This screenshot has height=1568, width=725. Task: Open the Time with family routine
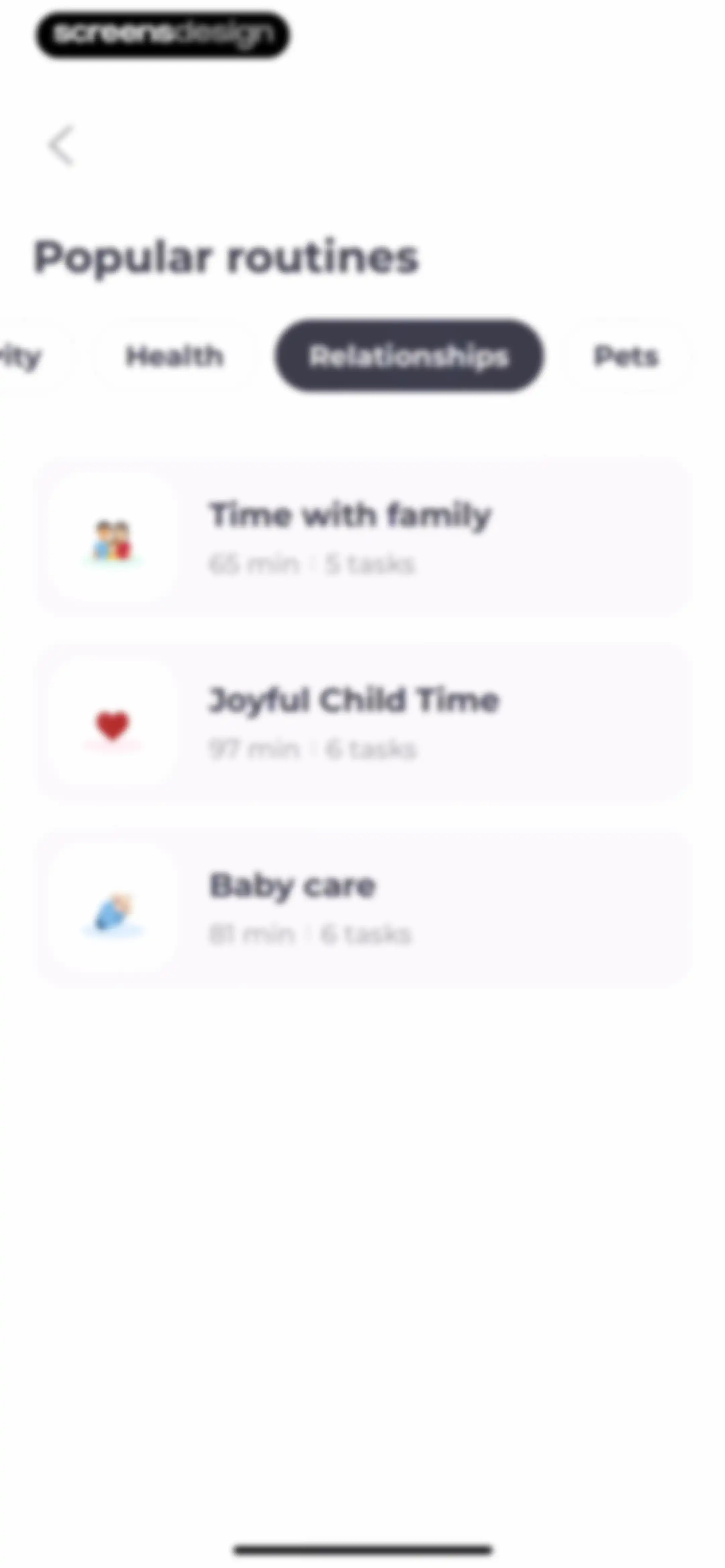coord(364,538)
